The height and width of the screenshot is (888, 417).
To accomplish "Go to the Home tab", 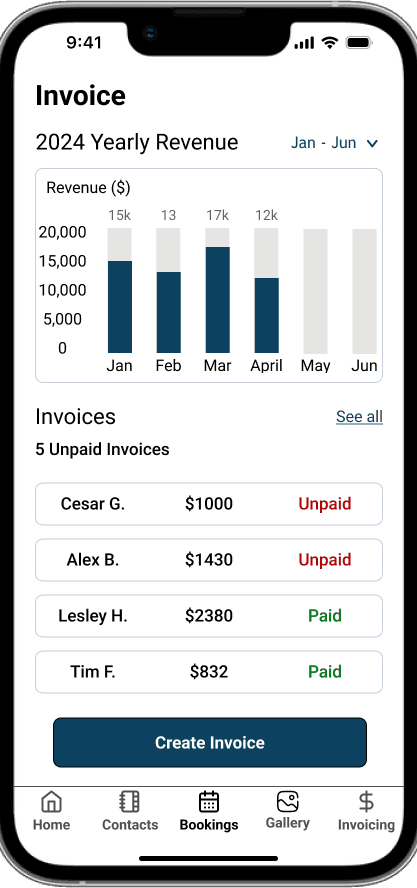I will coord(52,811).
